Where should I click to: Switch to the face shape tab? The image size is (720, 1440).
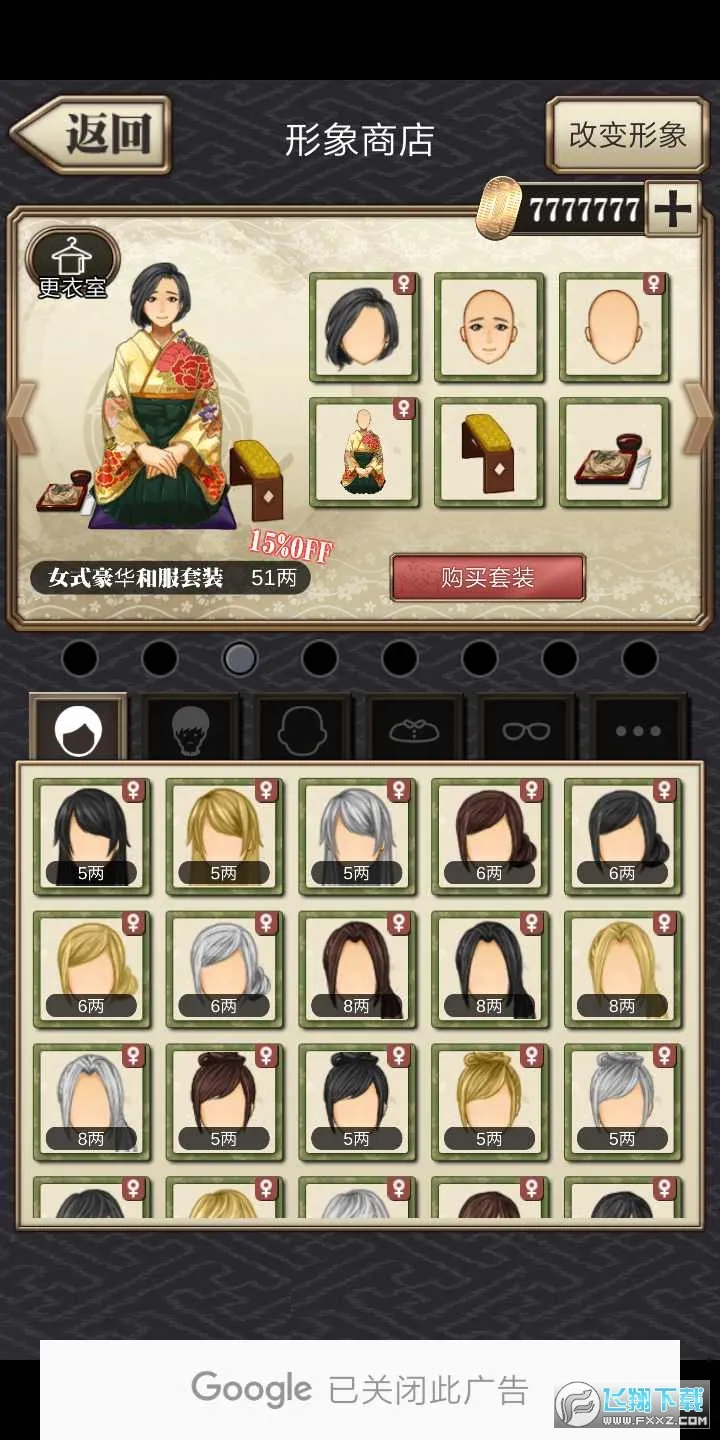[x=302, y=730]
